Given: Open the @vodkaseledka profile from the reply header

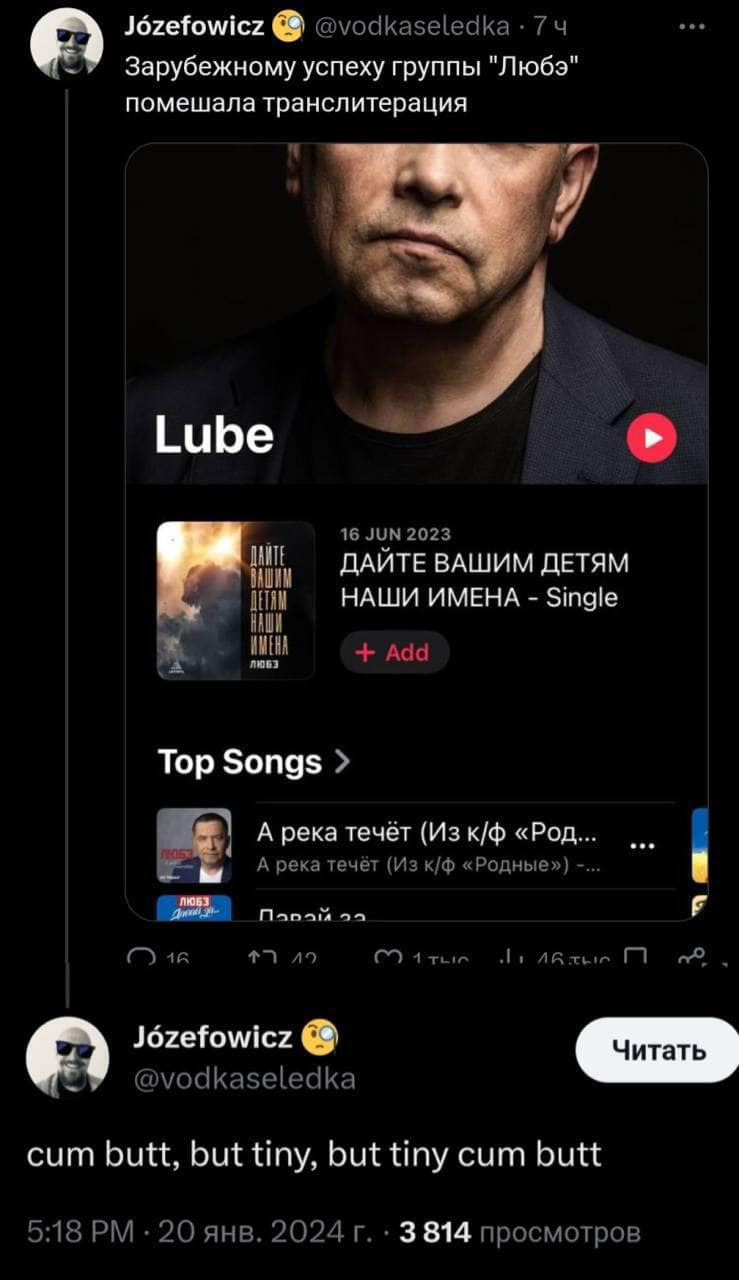Looking at the screenshot, I should (x=243, y=1079).
